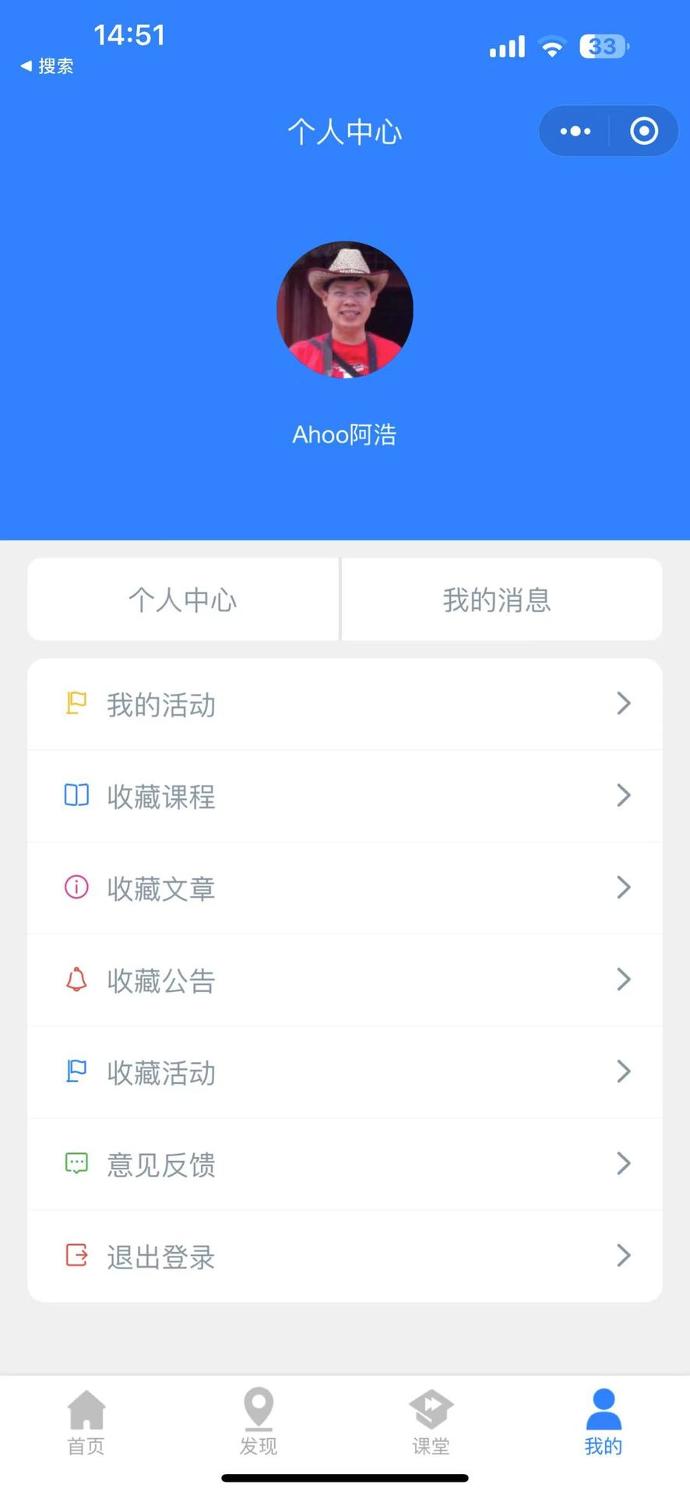Open the 个人中心 button below the banner
The width and height of the screenshot is (690, 1495).
coord(183,600)
